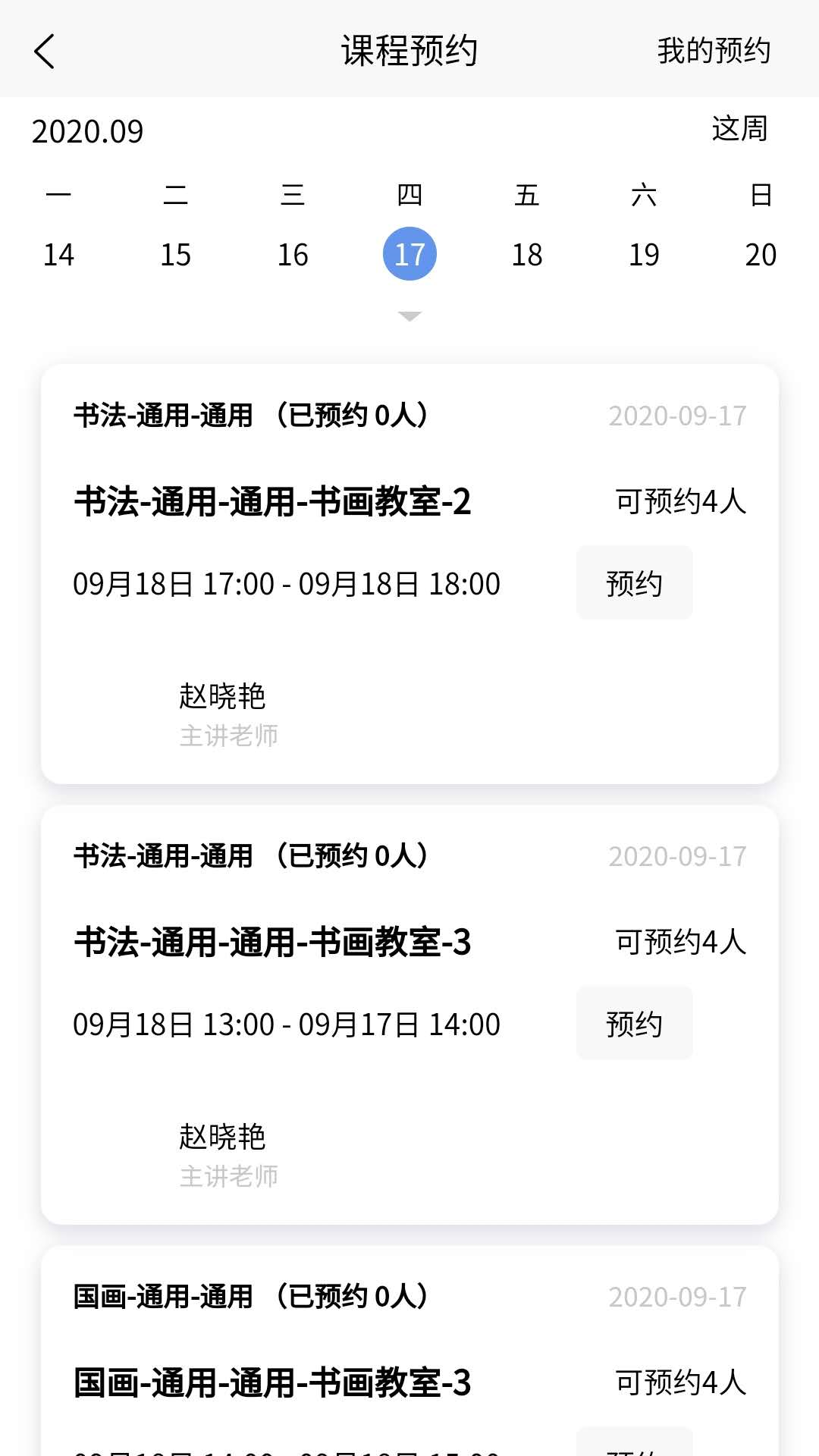This screenshot has height=1456, width=819.
Task: Select date 15 in the week row
Action: click(175, 255)
